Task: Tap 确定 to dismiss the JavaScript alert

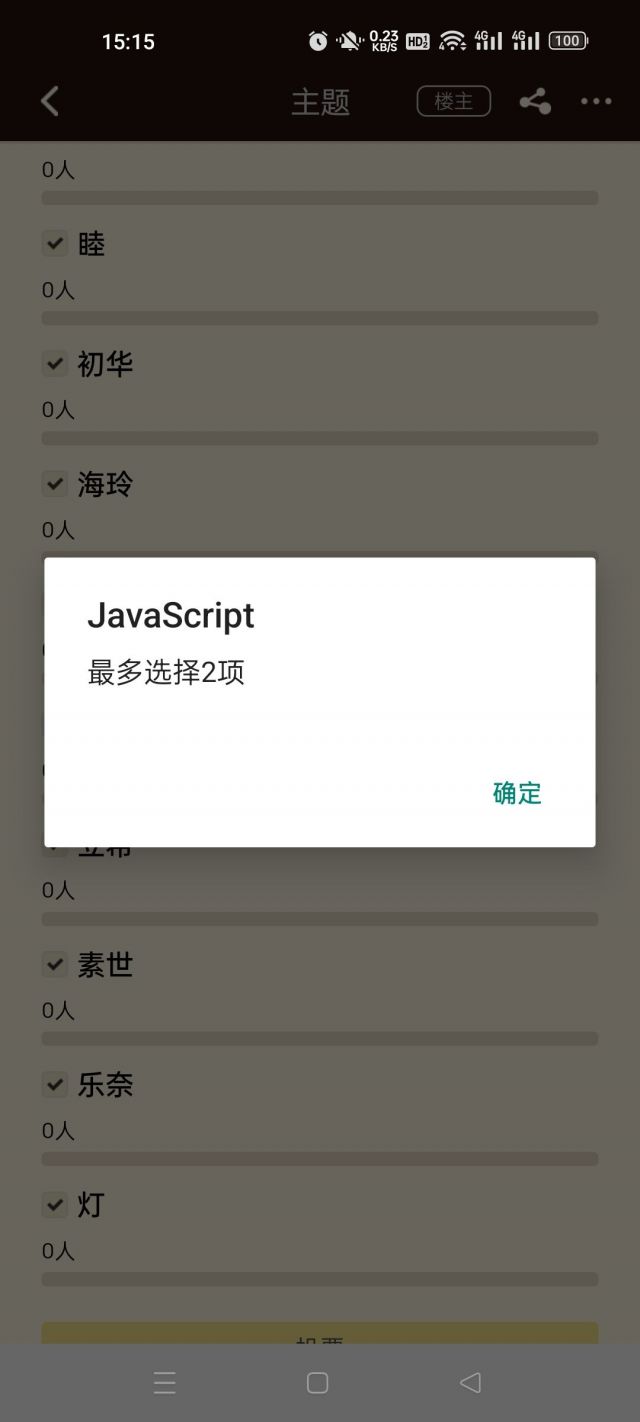Action: tap(517, 793)
